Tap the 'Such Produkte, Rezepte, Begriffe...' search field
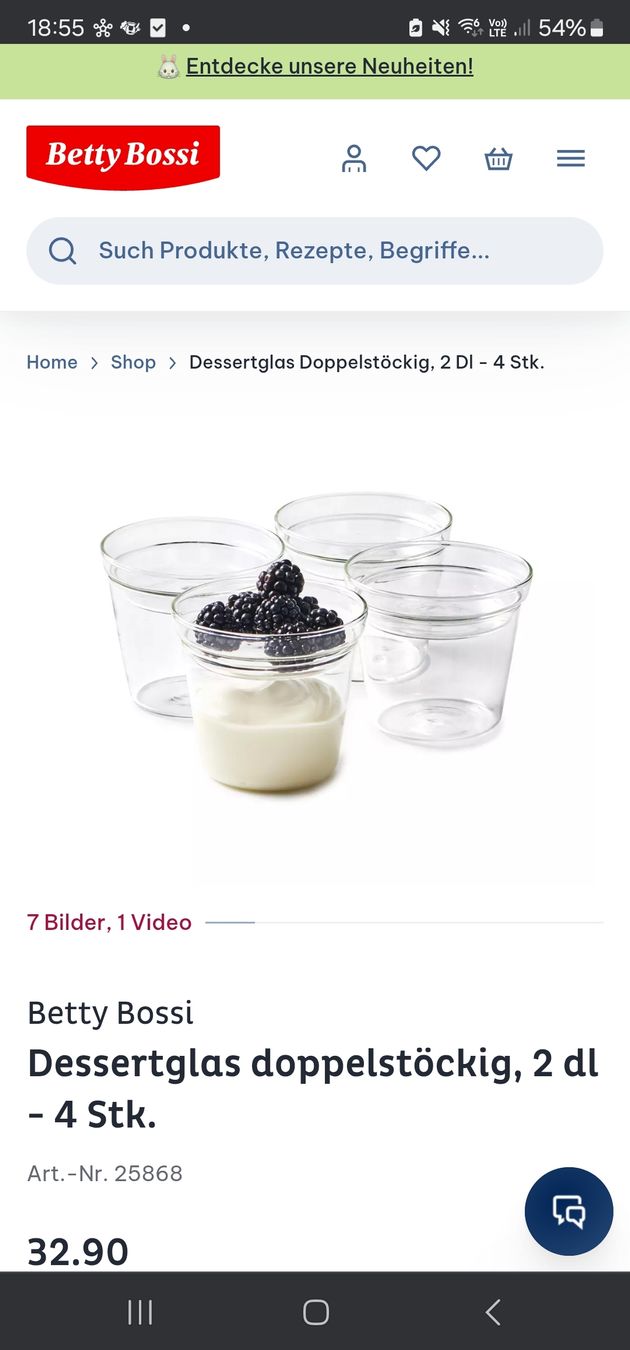The width and height of the screenshot is (630, 1350). pyautogui.click(x=315, y=251)
